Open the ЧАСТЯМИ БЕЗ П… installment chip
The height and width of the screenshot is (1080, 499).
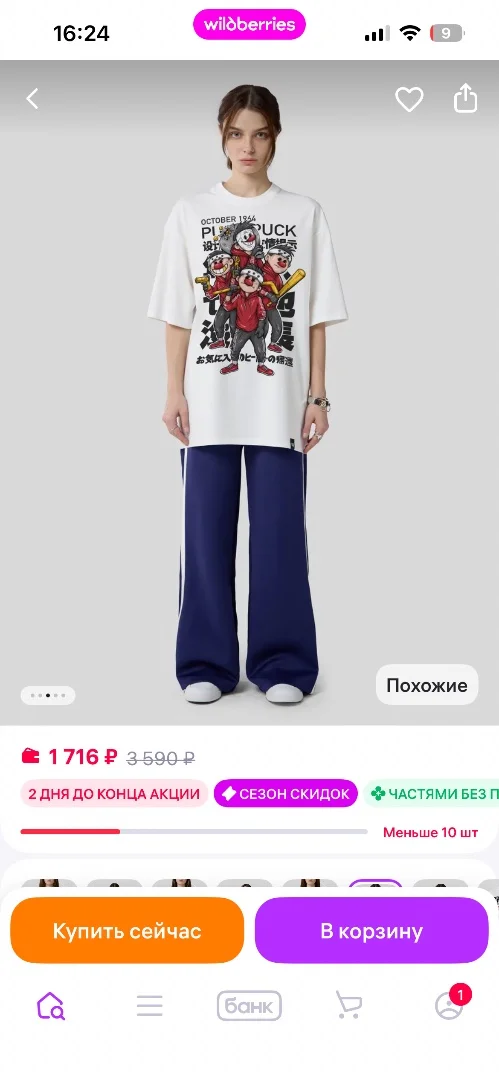point(431,793)
